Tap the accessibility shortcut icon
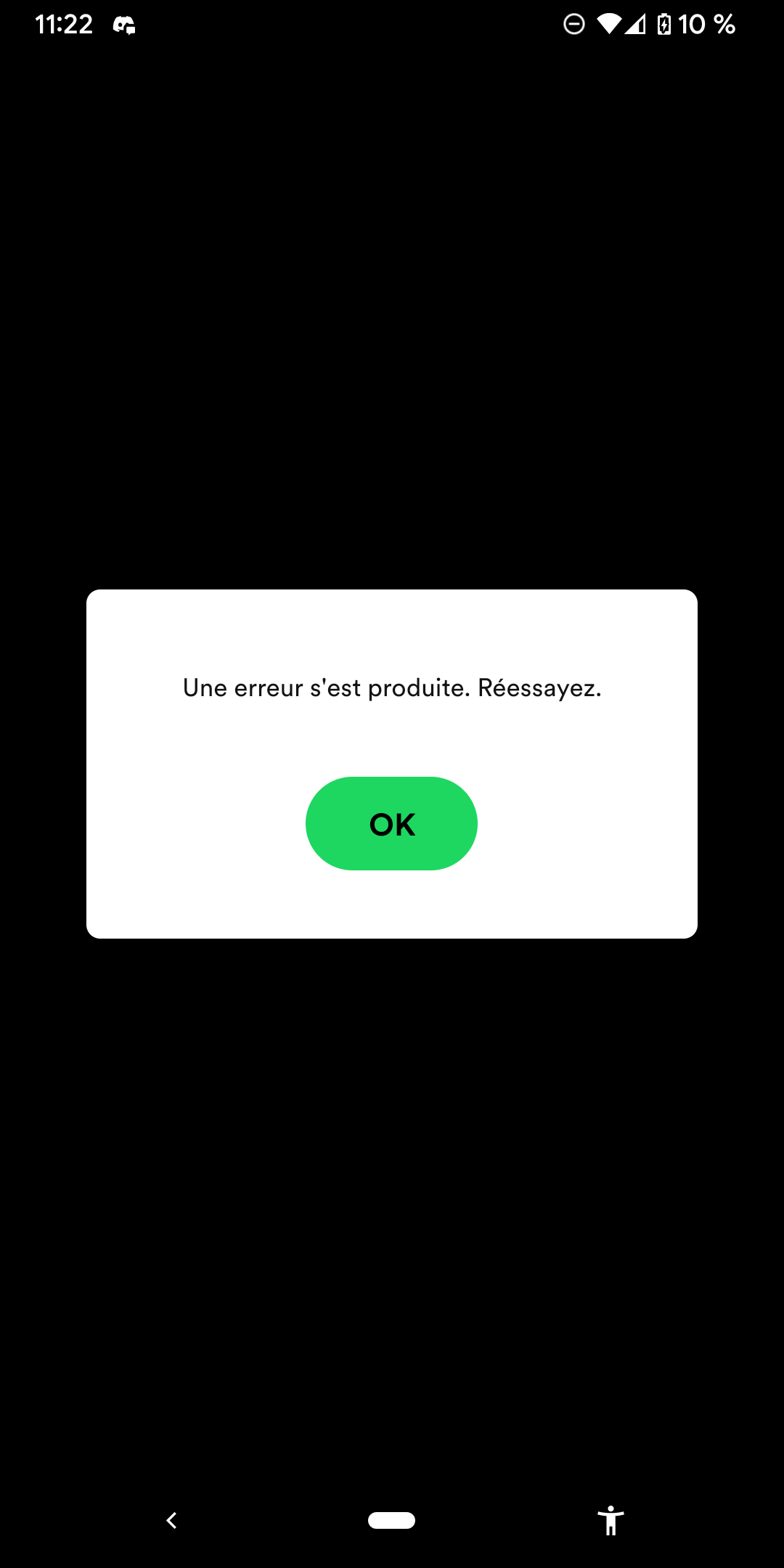This screenshot has width=784, height=1568. pos(612,1519)
